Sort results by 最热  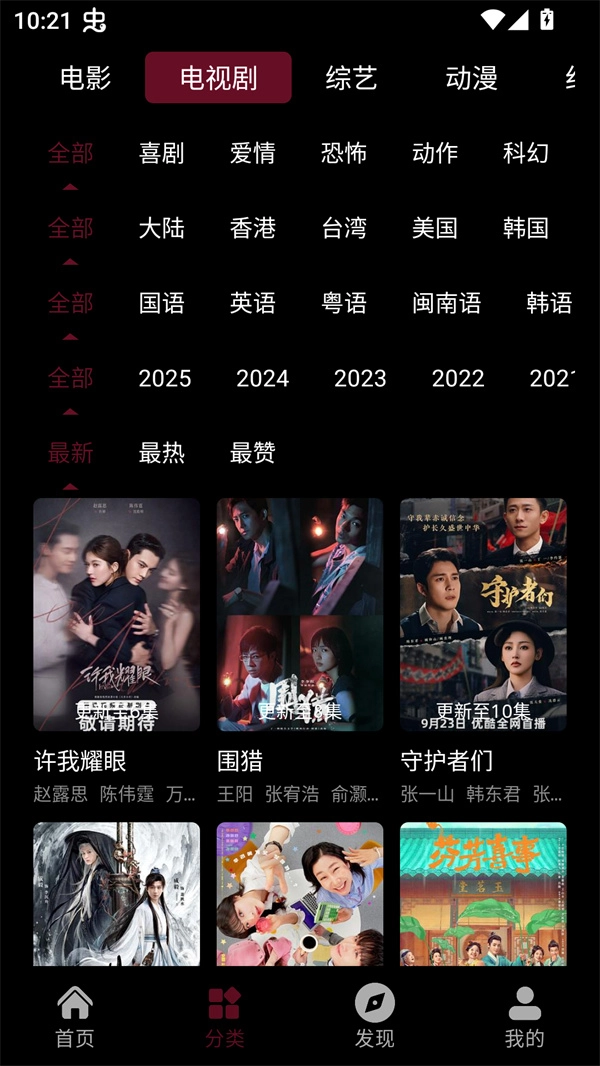coord(161,453)
